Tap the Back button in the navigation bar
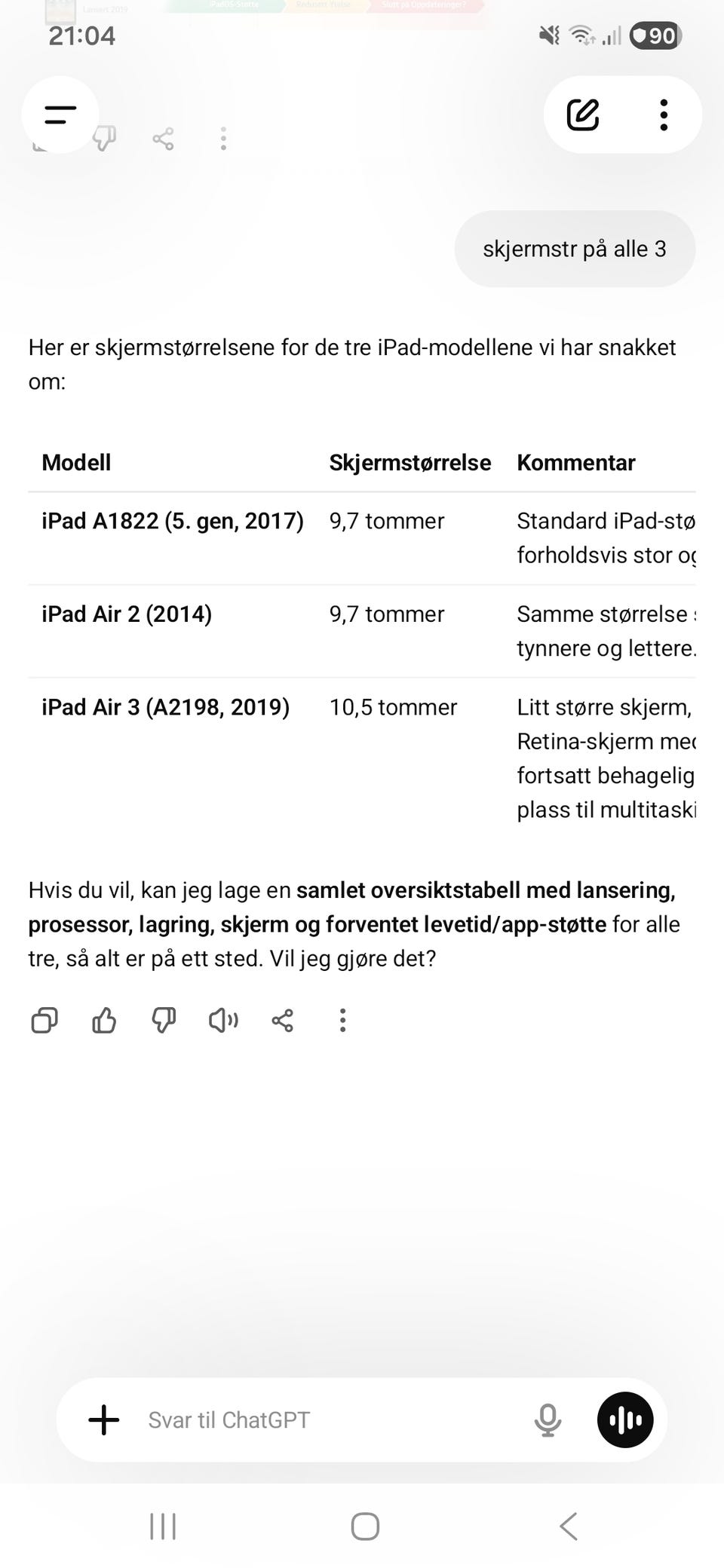 click(568, 1527)
